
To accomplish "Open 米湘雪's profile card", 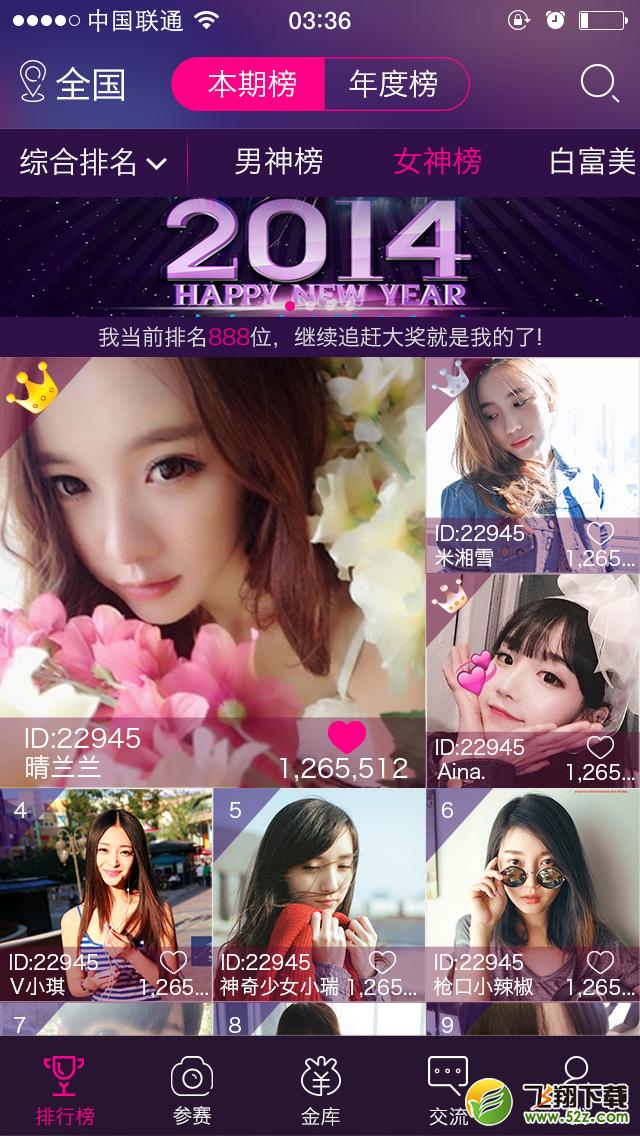I will click(x=533, y=464).
